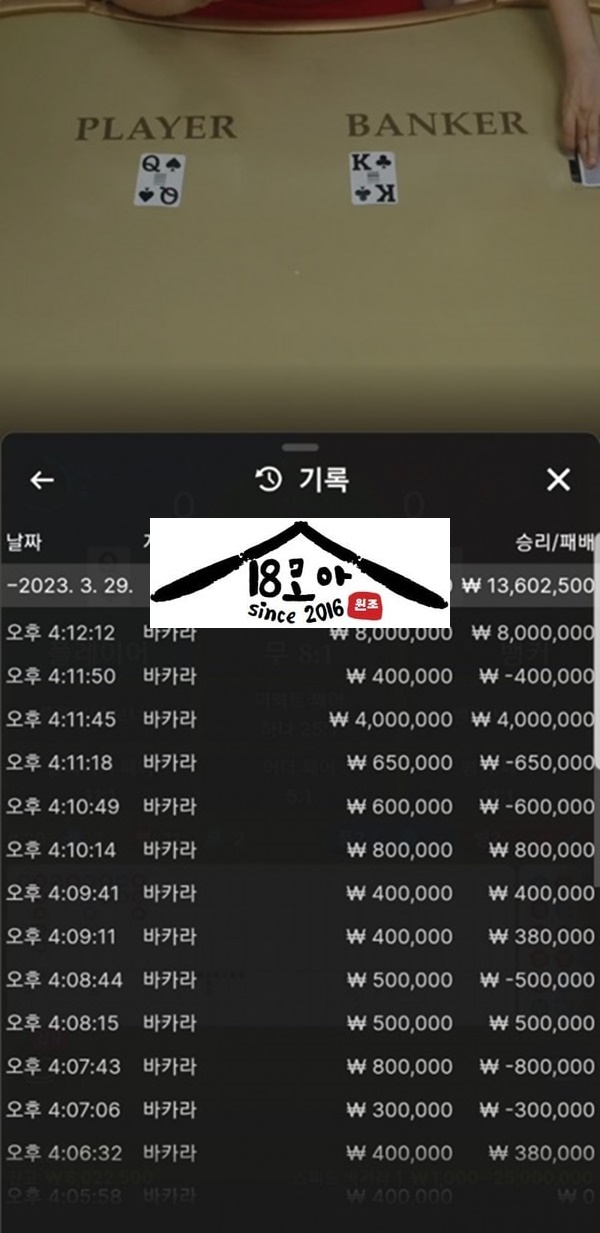Open the 4:09:41 baccarat record
Image resolution: width=600 pixels, height=1233 pixels.
point(300,893)
